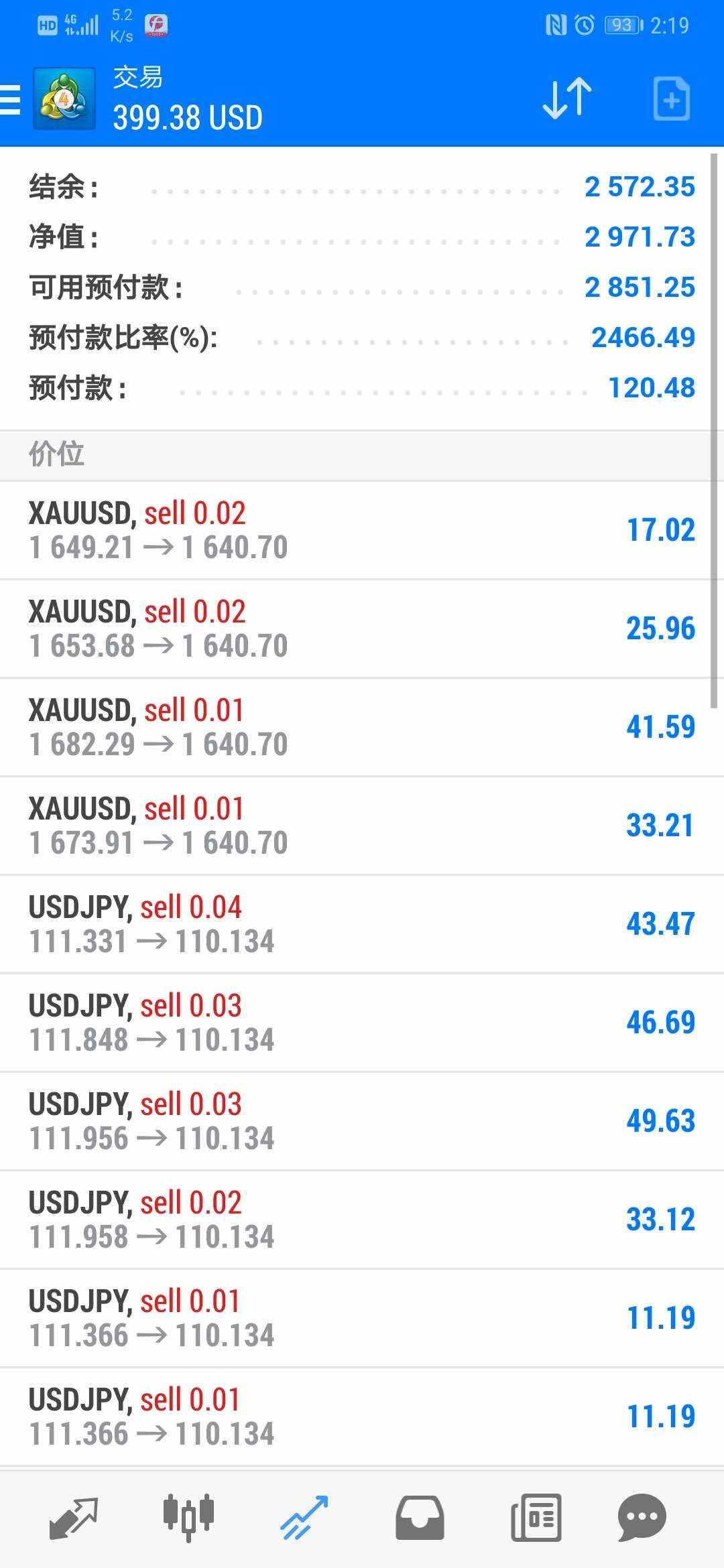Open USDJPY sell position opened at 111.848
This screenshot has width=724, height=1568.
pyautogui.click(x=362, y=1023)
